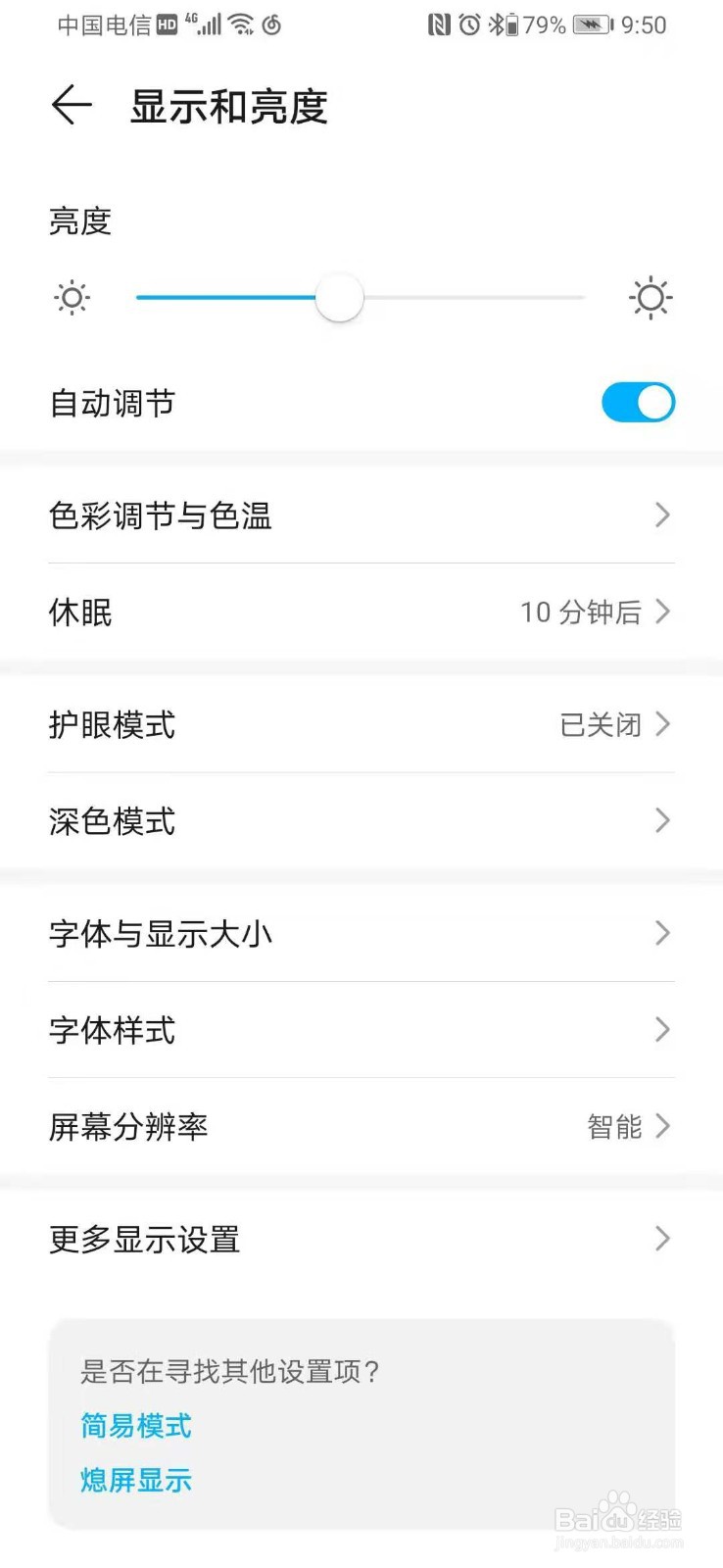This screenshot has height=1568, width=723.
Task: Open 更多显示设置
Action: pos(361,1239)
